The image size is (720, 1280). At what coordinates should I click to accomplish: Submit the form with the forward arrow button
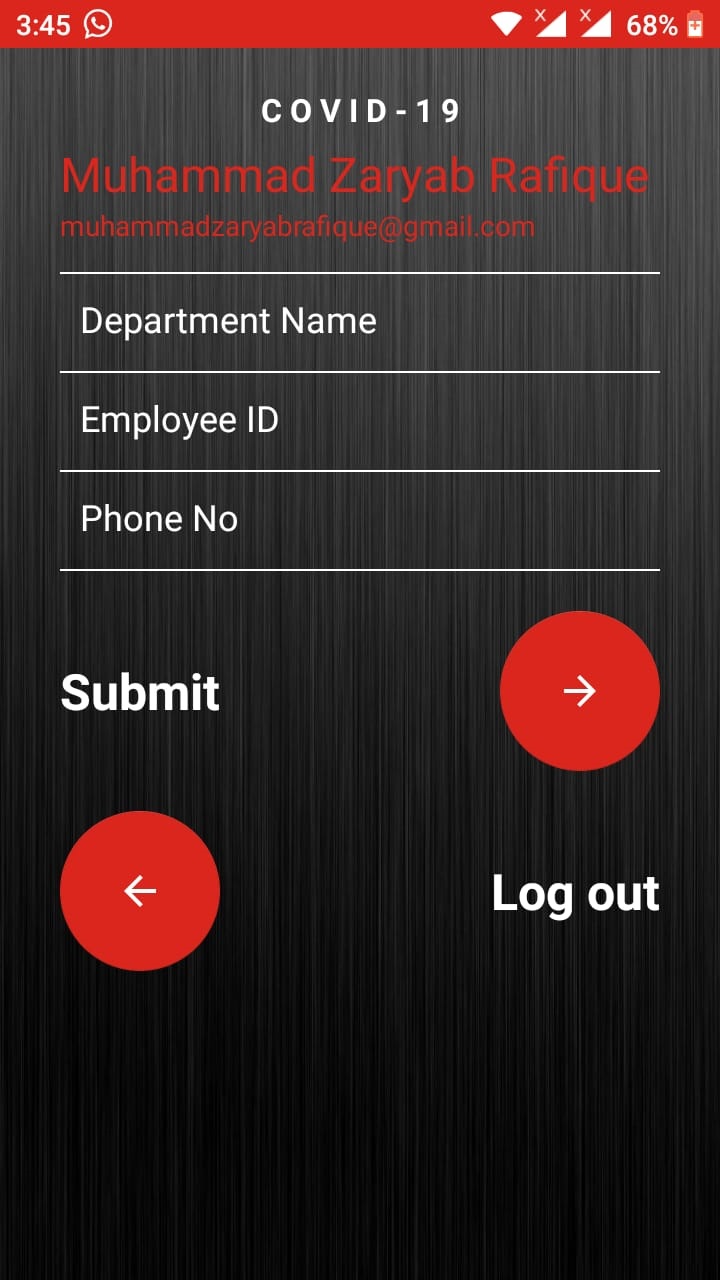[580, 691]
